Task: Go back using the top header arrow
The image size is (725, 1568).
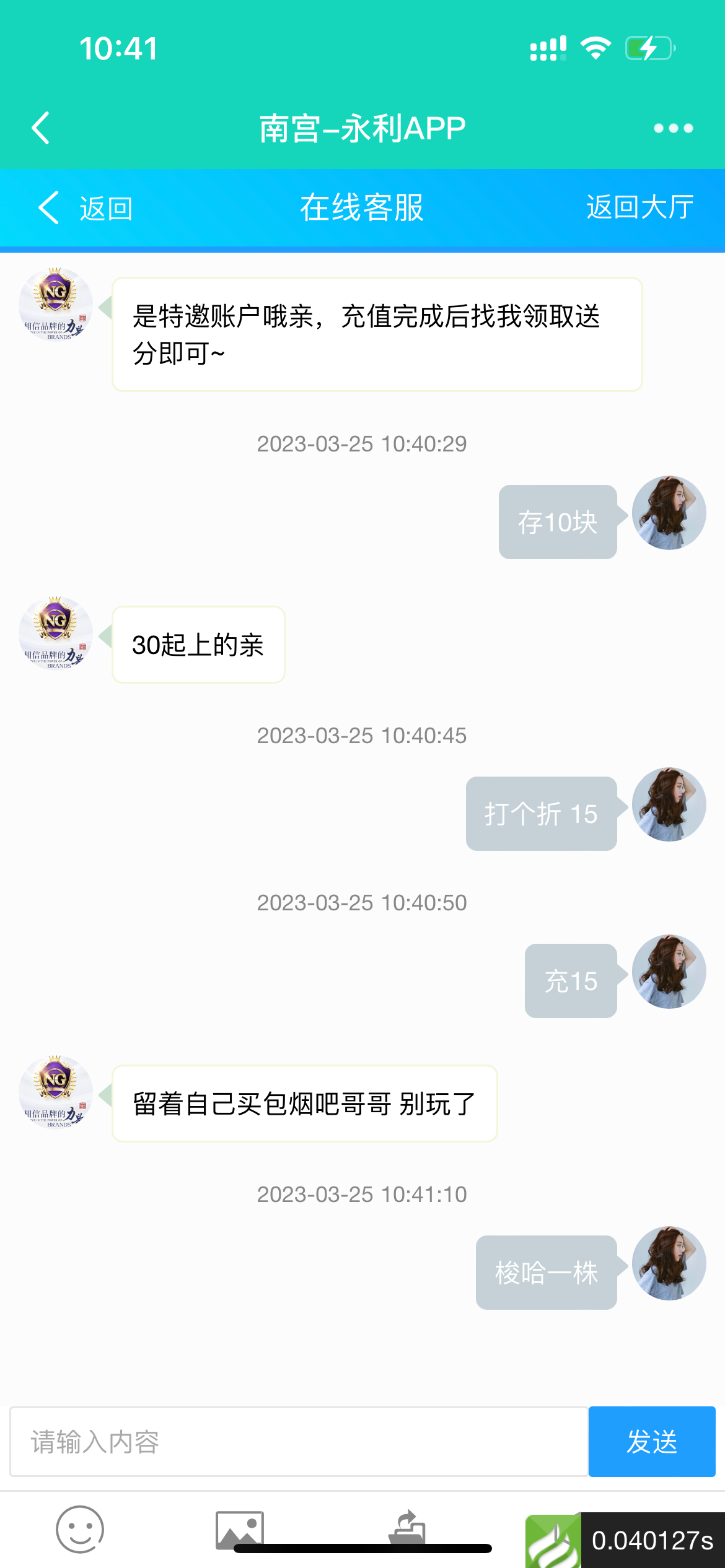Action: [x=41, y=128]
